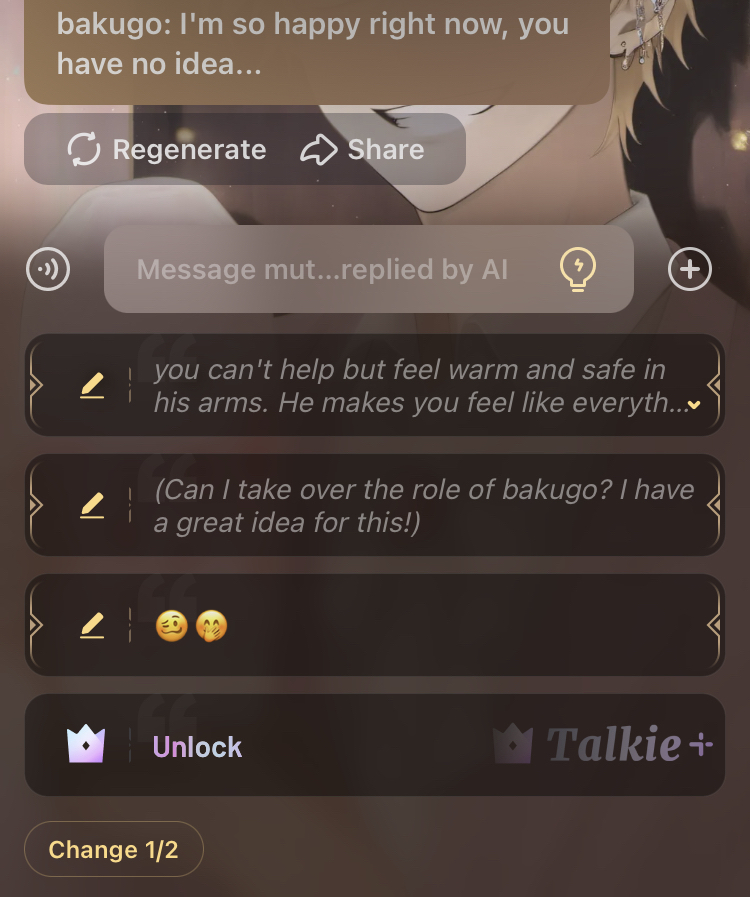The height and width of the screenshot is (897, 750).
Task: Expand the truncated first suggestion
Action: 693,405
